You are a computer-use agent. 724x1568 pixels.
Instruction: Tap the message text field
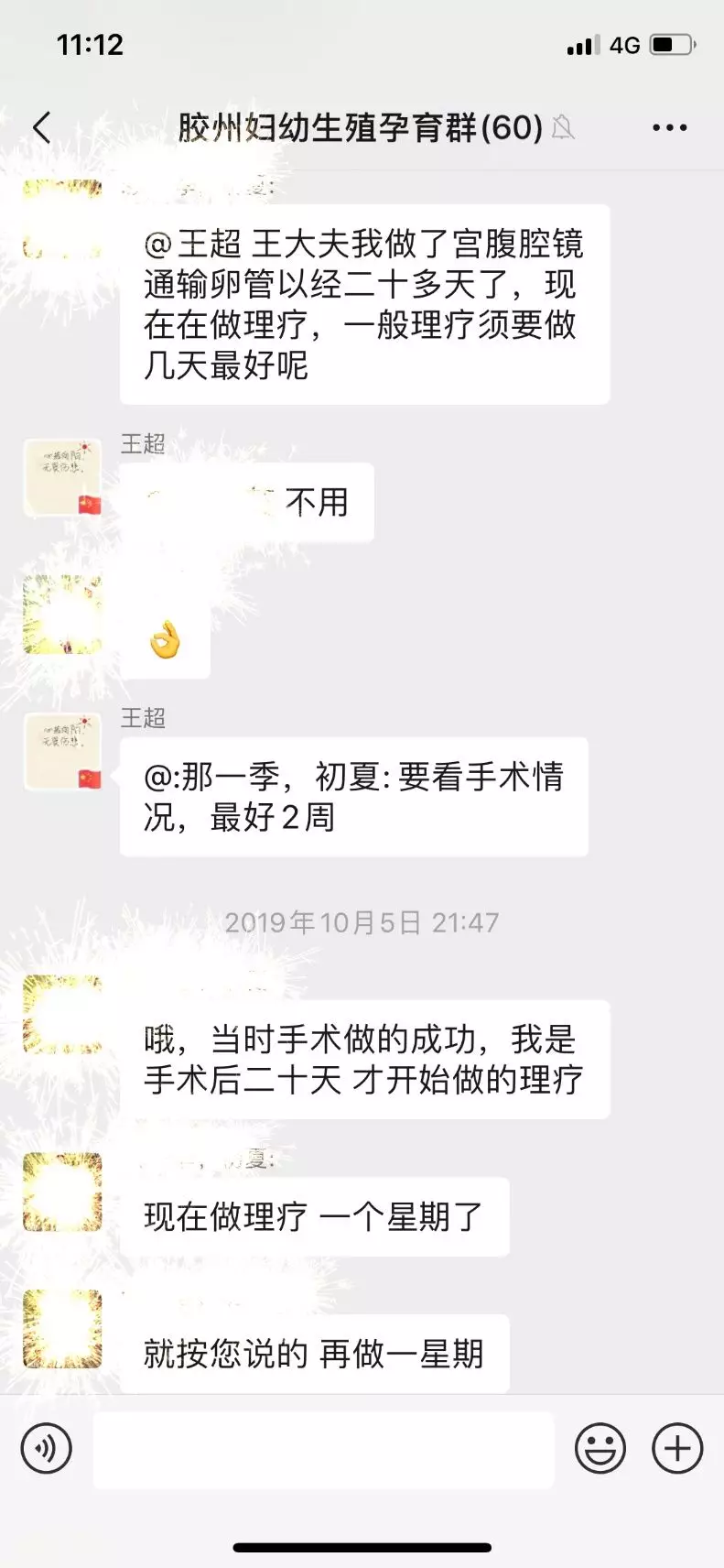(323, 1448)
